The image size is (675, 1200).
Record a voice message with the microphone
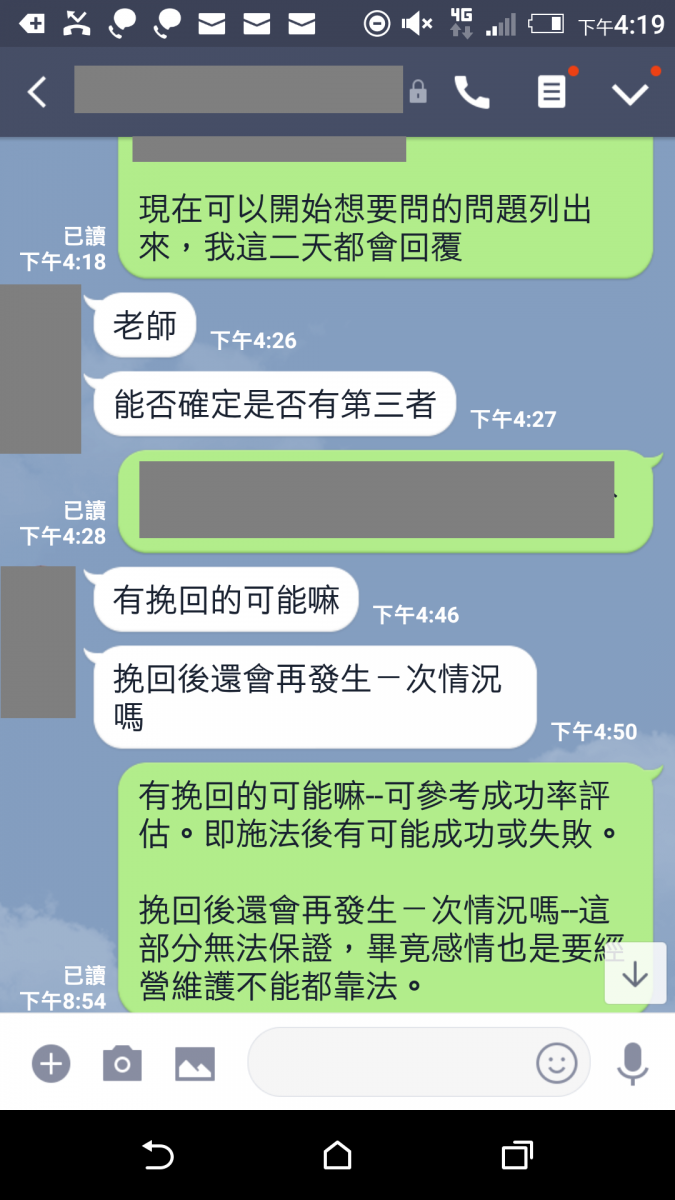click(632, 1063)
